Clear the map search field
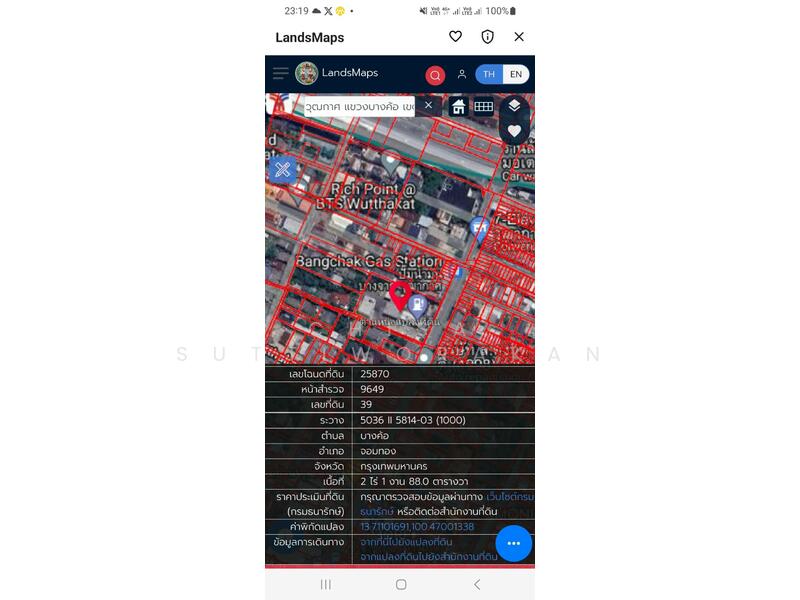This screenshot has height=600, width=800. (x=428, y=105)
